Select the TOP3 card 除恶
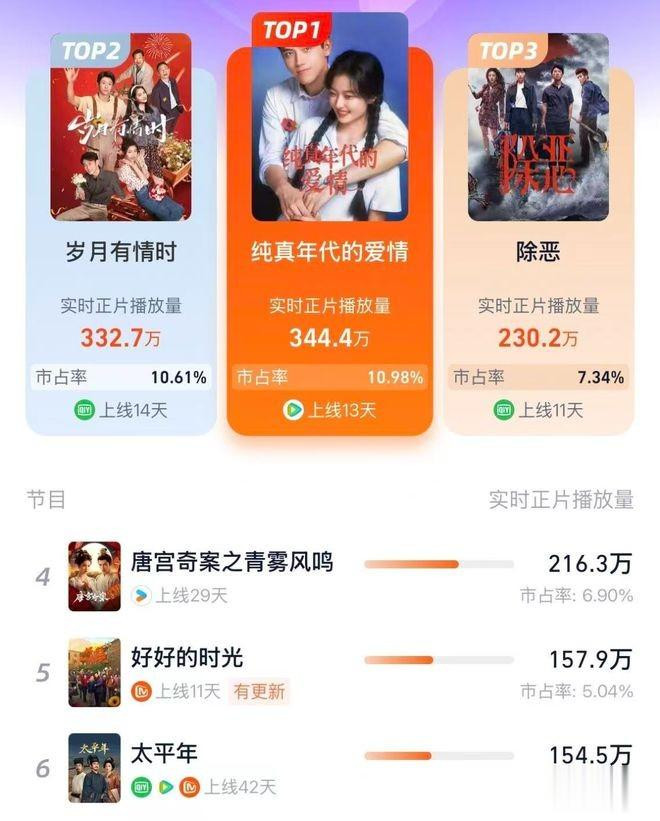The image size is (660, 821). coord(538,250)
